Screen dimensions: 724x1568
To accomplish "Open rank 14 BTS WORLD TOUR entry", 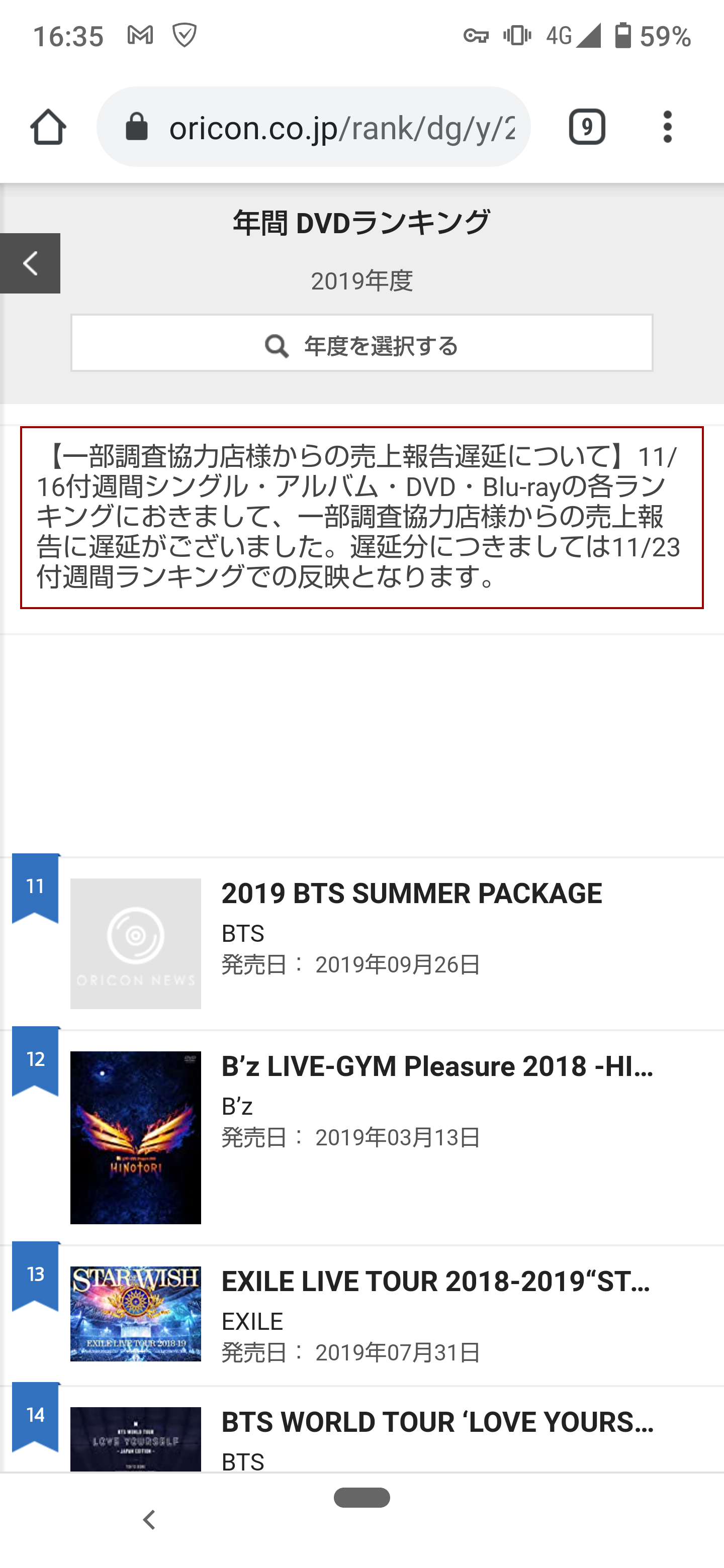I will click(361, 1430).
